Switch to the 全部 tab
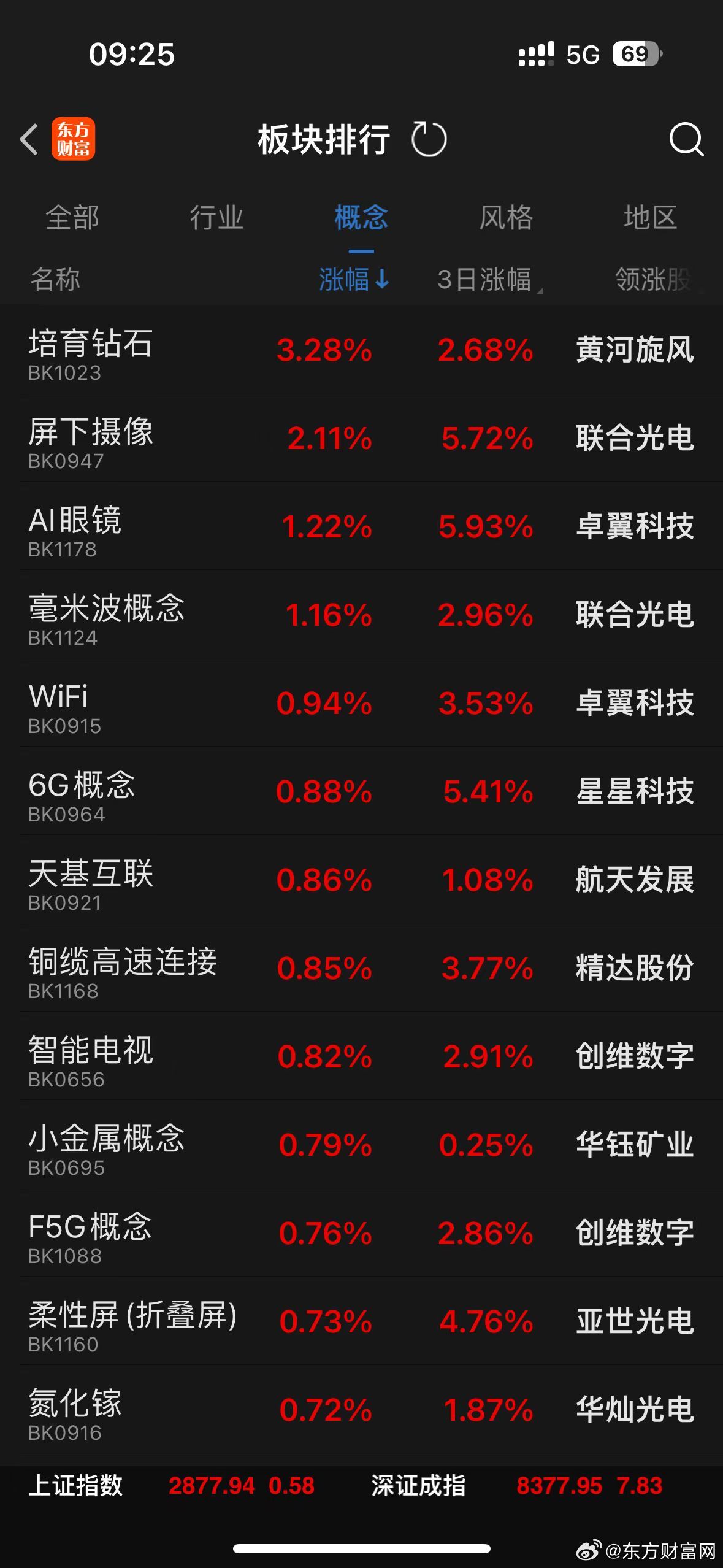This screenshot has width=723, height=1568. 72,218
